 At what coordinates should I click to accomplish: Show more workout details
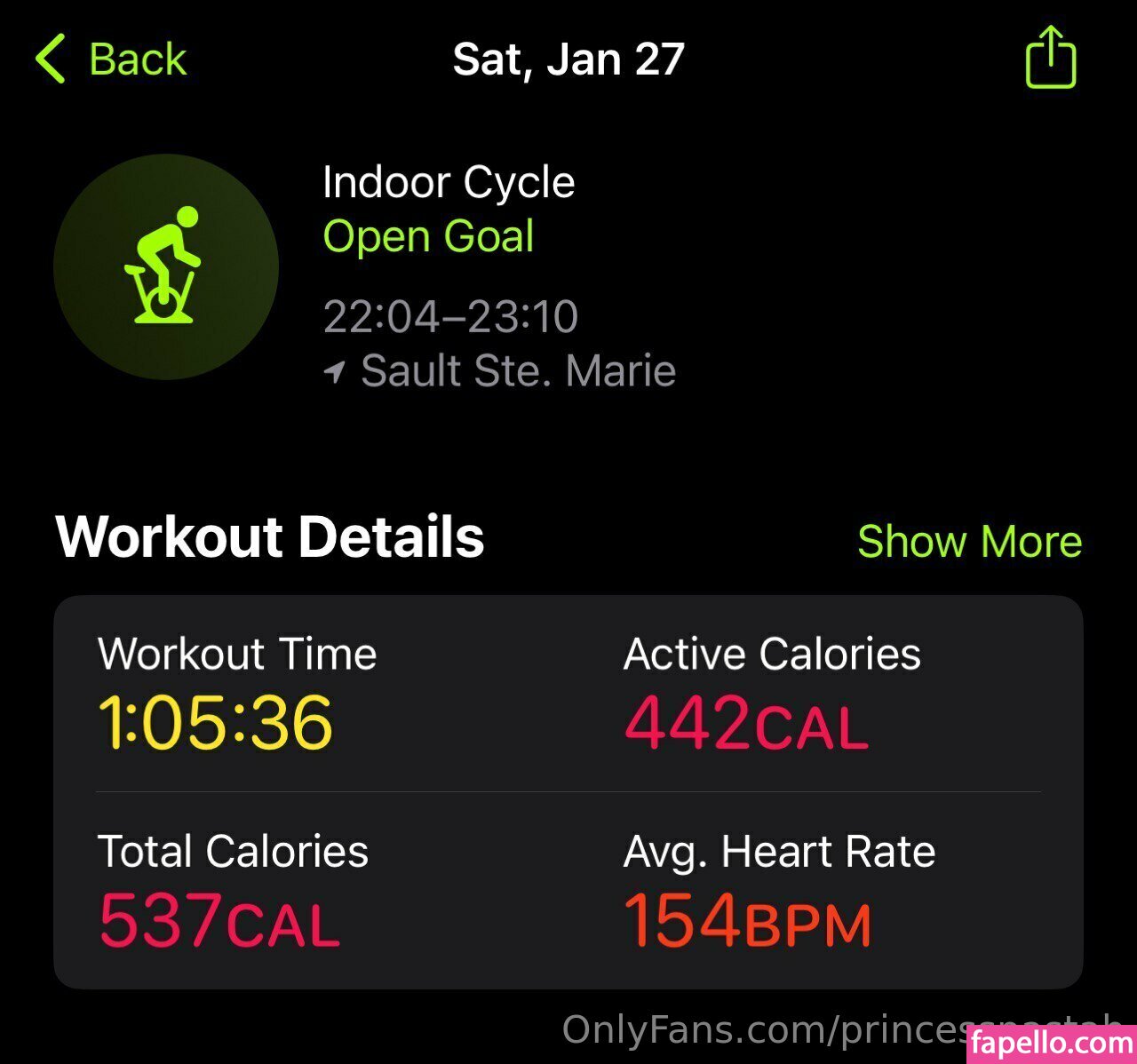tap(969, 541)
